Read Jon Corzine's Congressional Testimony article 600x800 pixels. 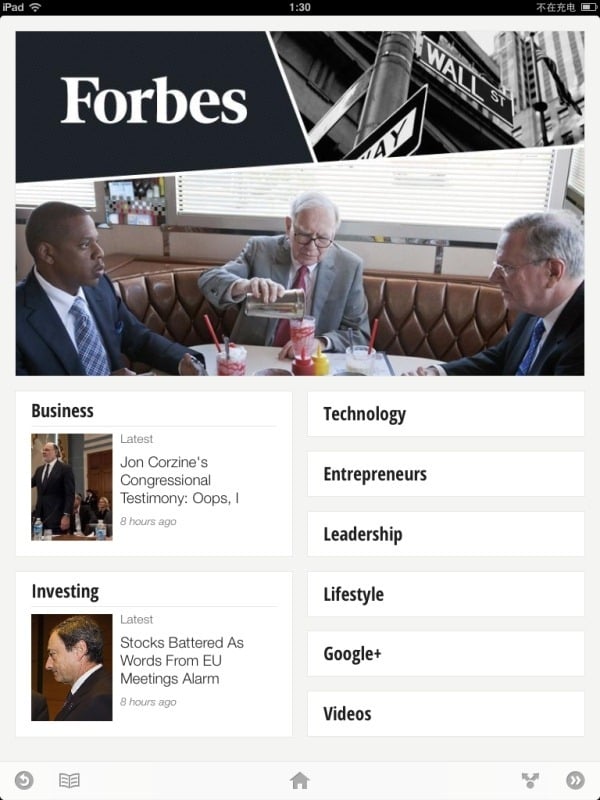pos(180,480)
